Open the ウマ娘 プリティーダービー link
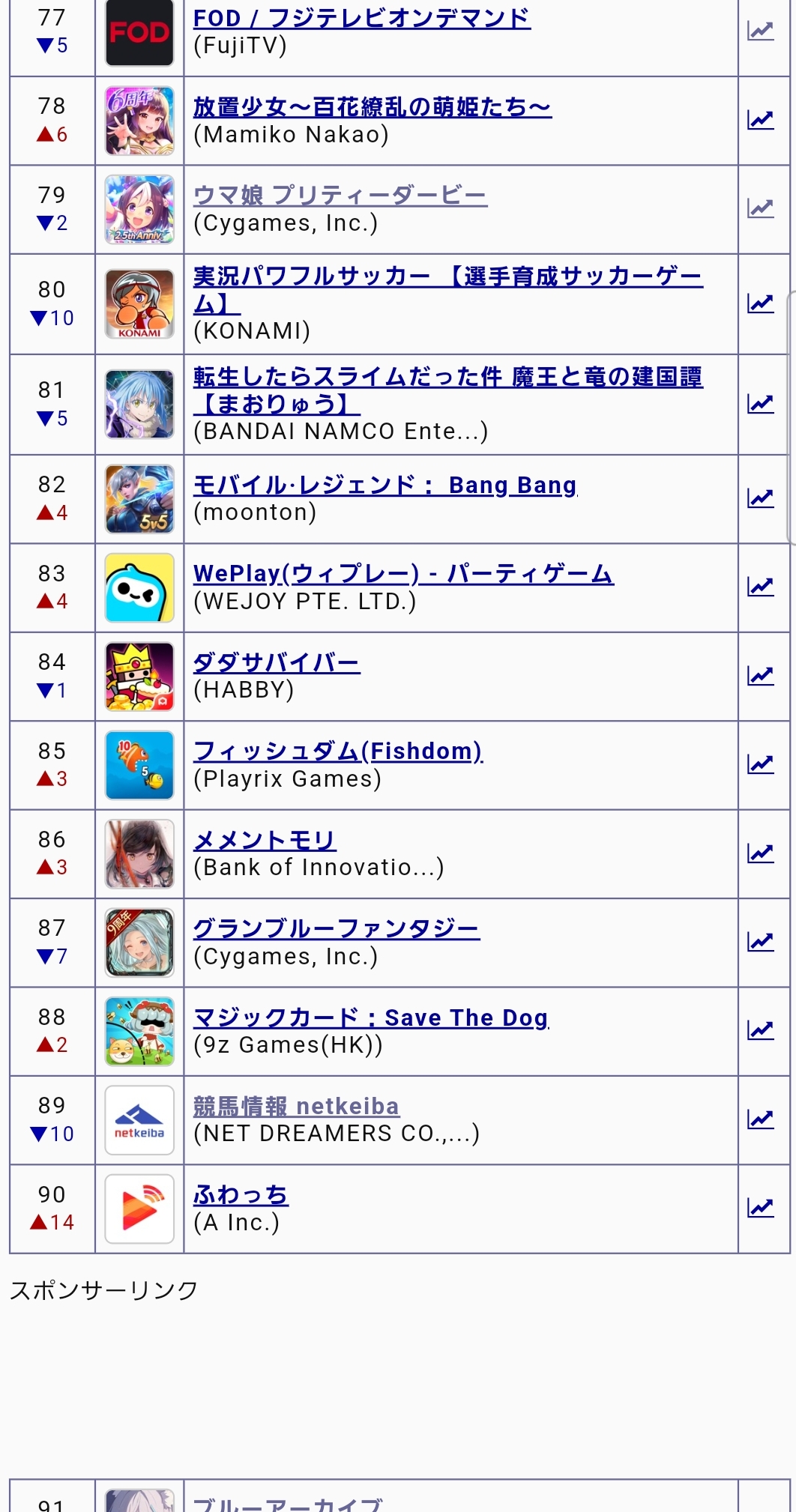The width and height of the screenshot is (796, 1512). [340, 196]
